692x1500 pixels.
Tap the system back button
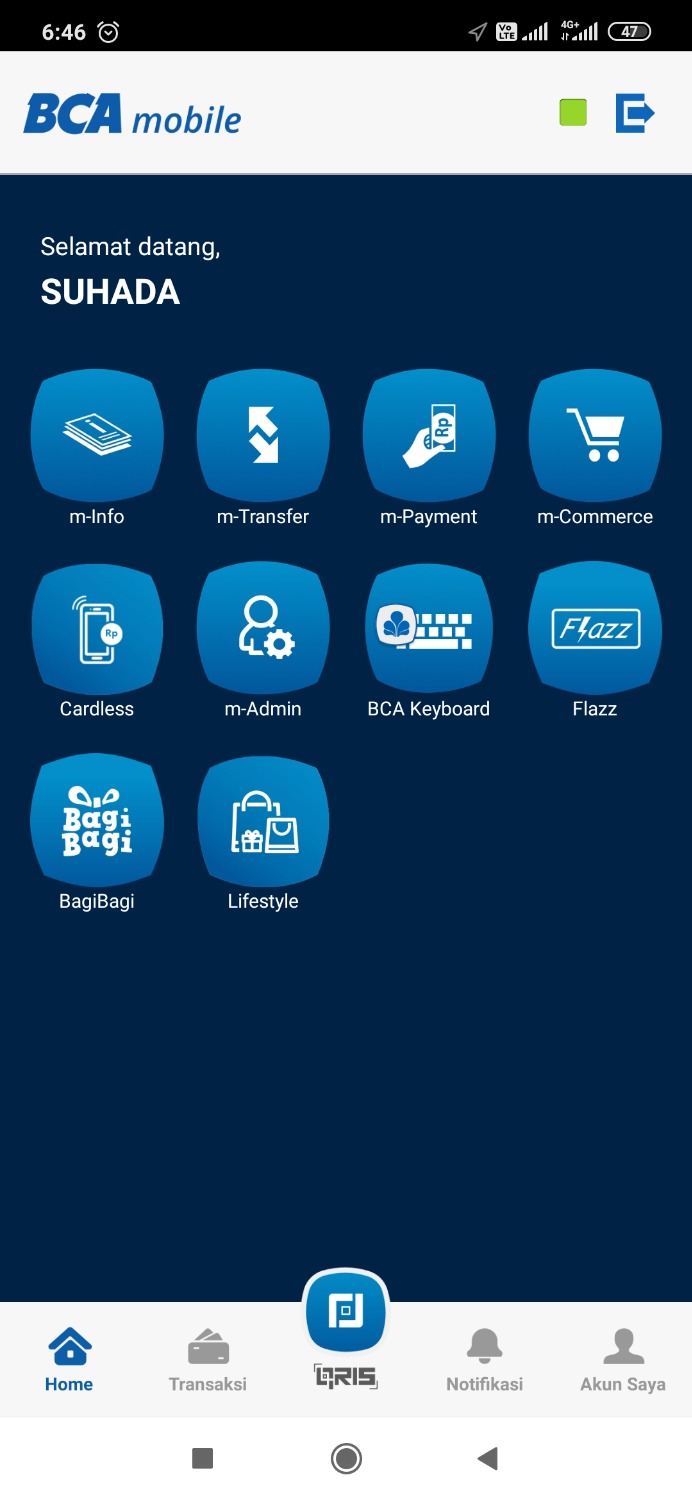pos(488,1459)
